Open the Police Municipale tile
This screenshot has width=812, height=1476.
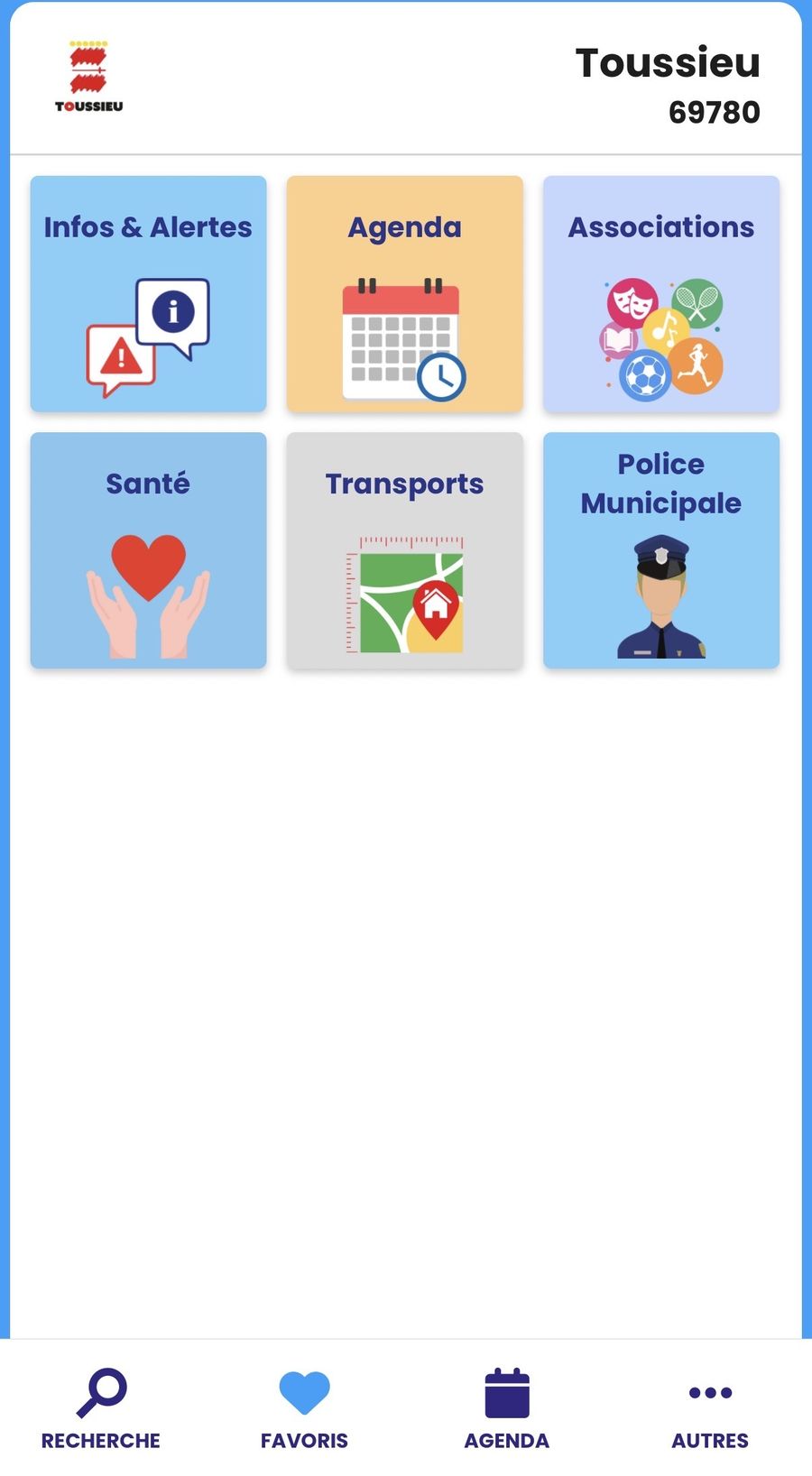pyautogui.click(x=660, y=550)
